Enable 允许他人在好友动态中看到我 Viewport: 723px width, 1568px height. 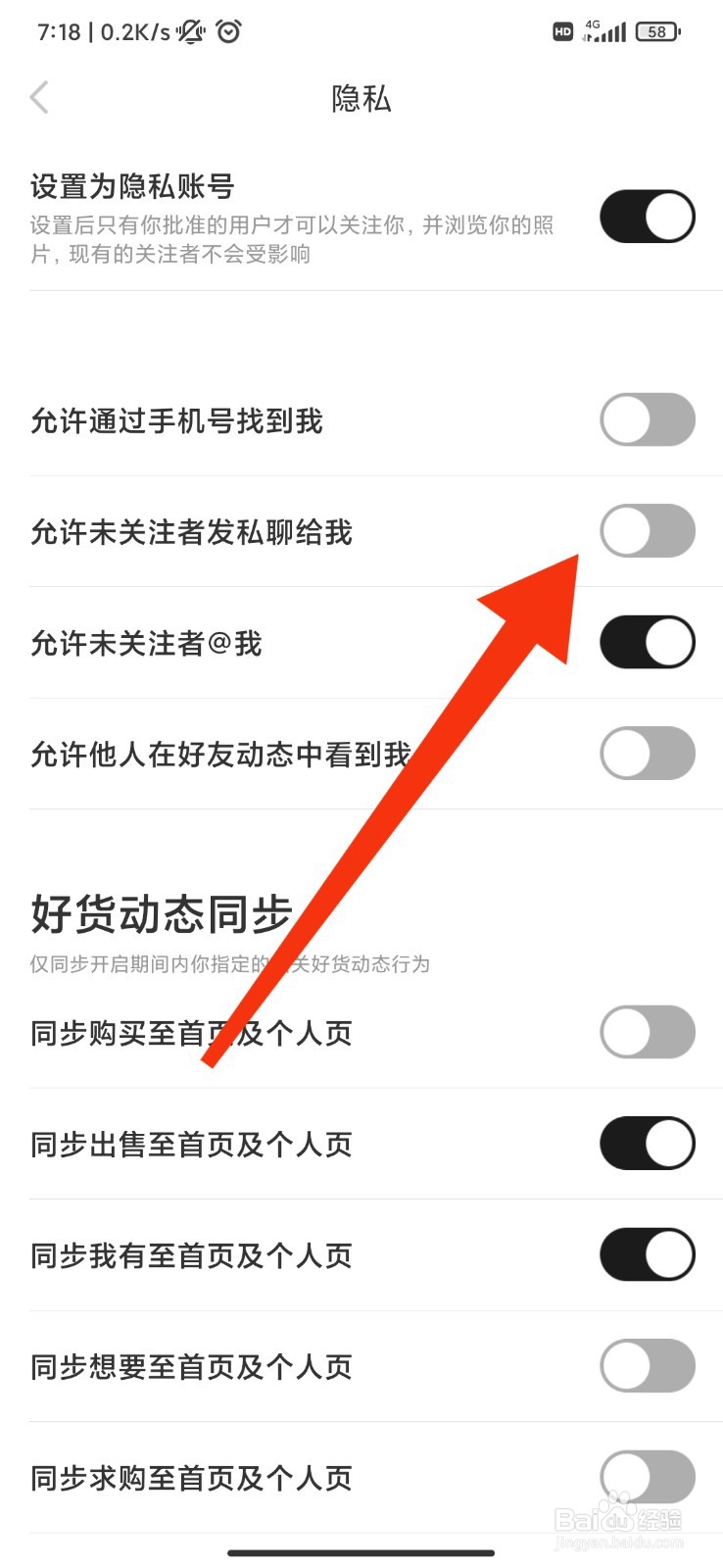coord(648,754)
